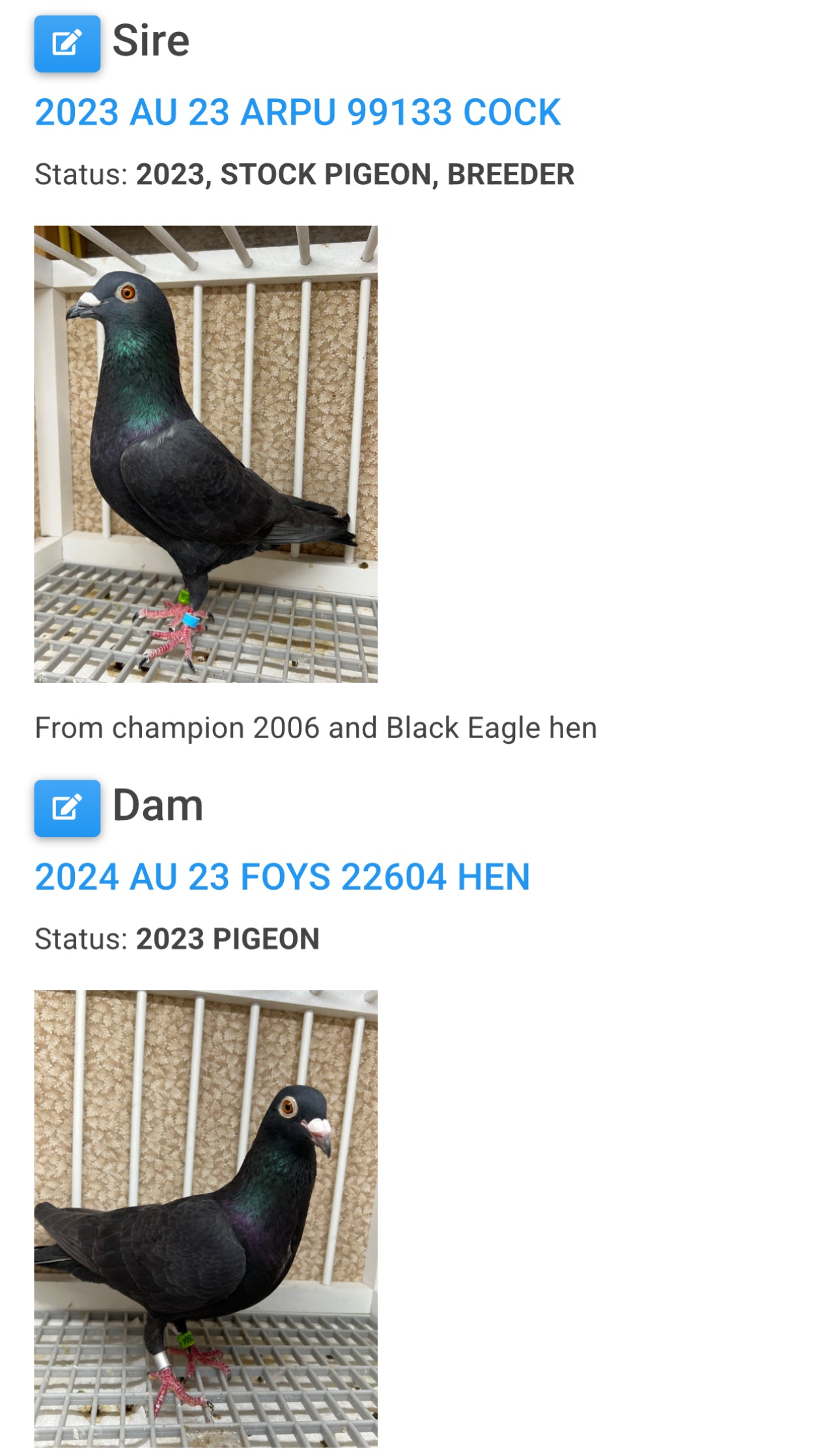View the sire pigeon photo
The height and width of the screenshot is (1456, 836).
pyautogui.click(x=206, y=454)
